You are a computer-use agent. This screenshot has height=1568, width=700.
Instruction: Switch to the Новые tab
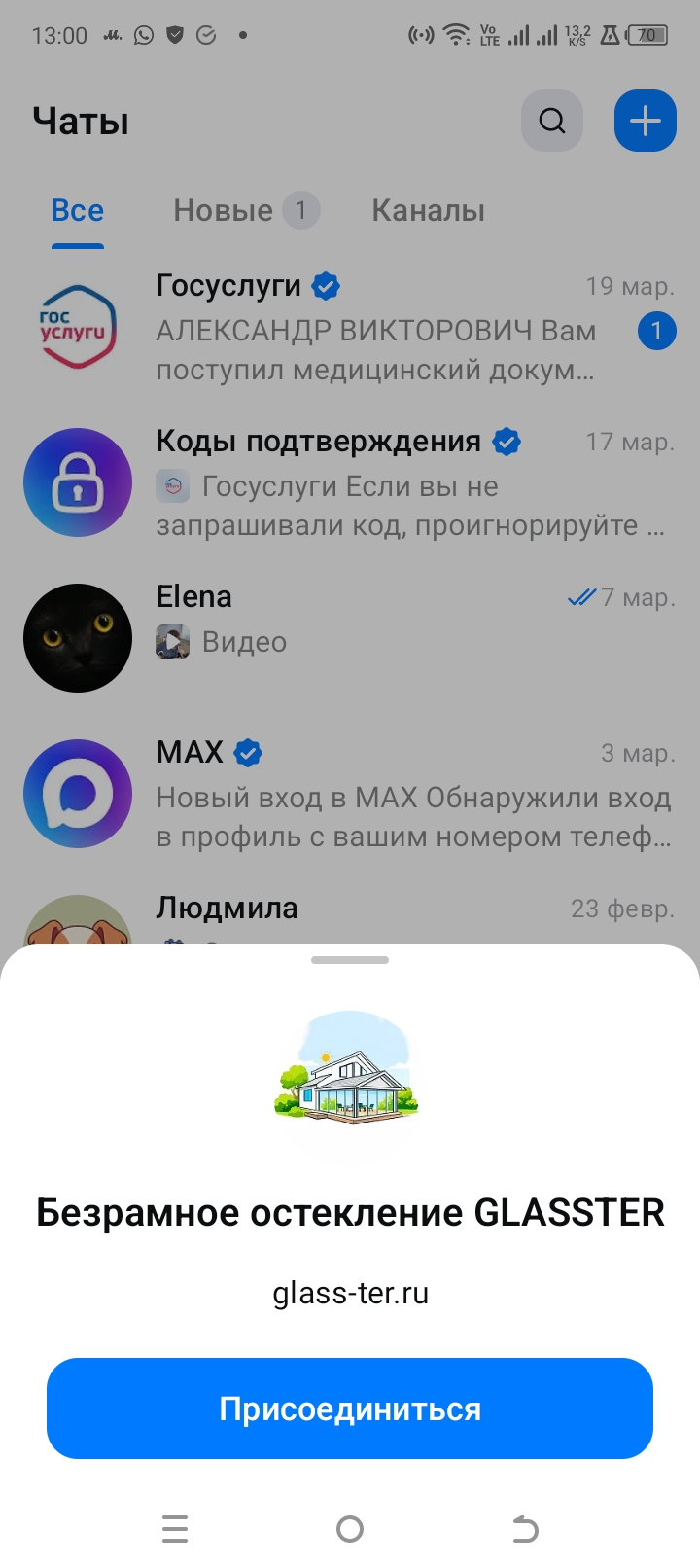click(245, 210)
